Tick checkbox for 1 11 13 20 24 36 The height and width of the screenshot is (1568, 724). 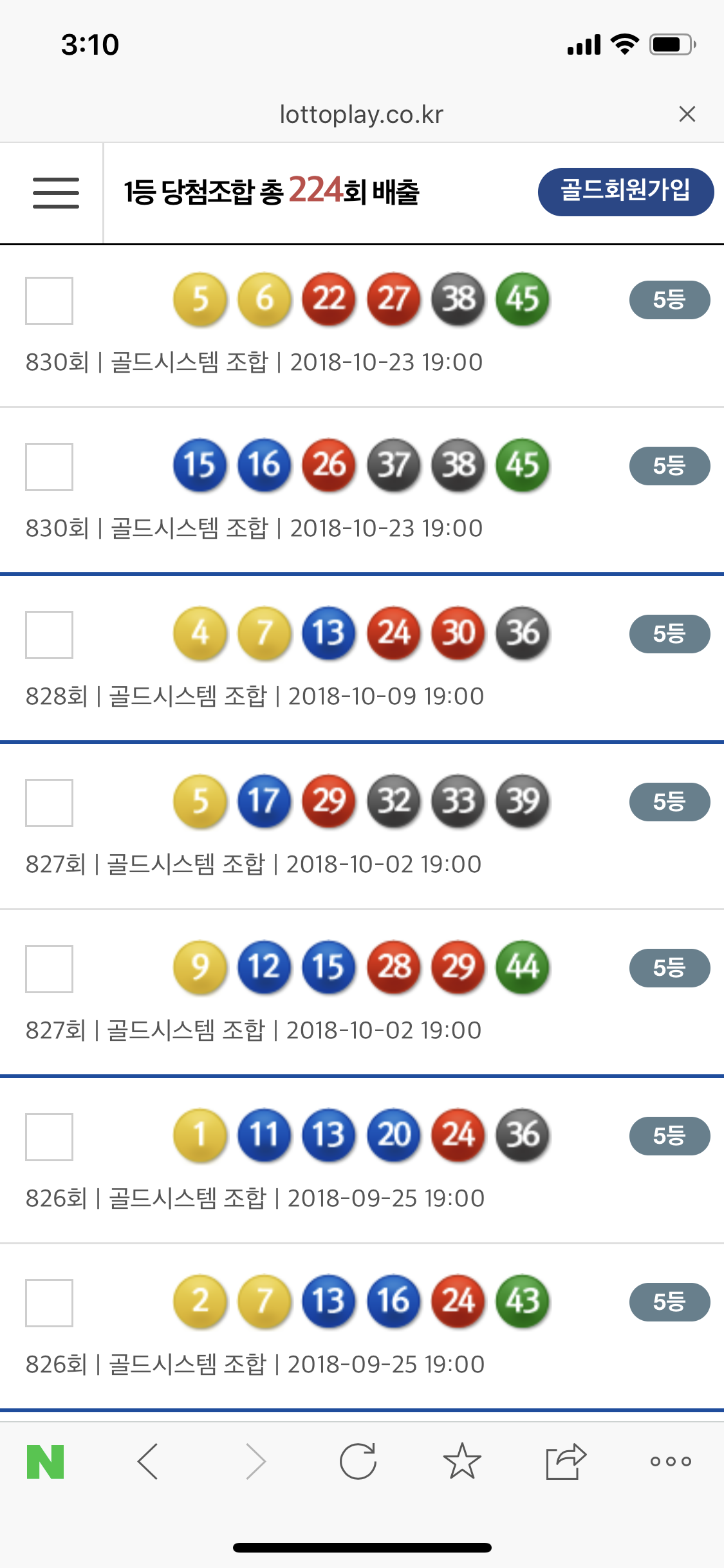click(x=49, y=1137)
